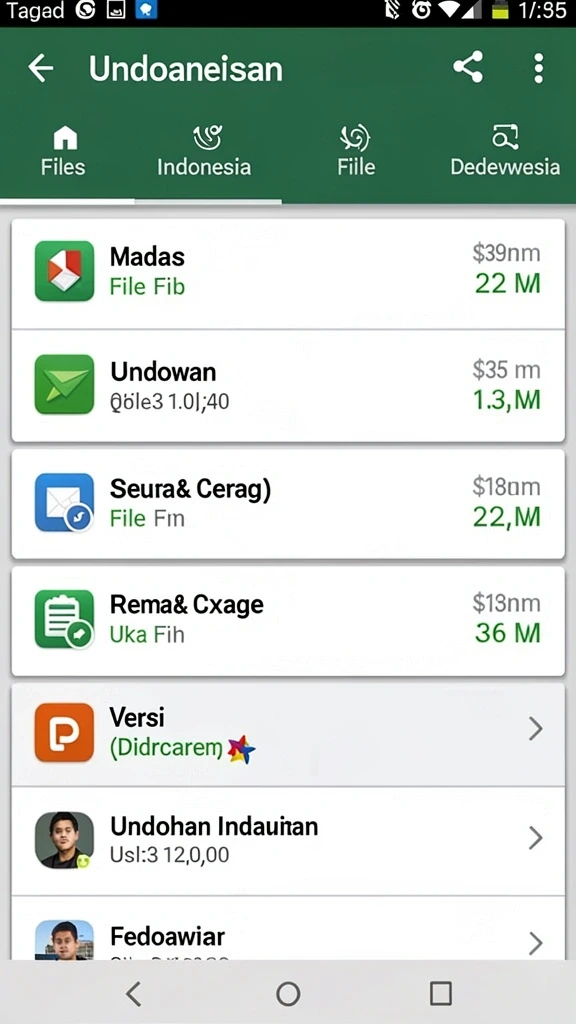Switch to the Fiile tab
Image resolution: width=576 pixels, height=1024 pixels.
356,152
